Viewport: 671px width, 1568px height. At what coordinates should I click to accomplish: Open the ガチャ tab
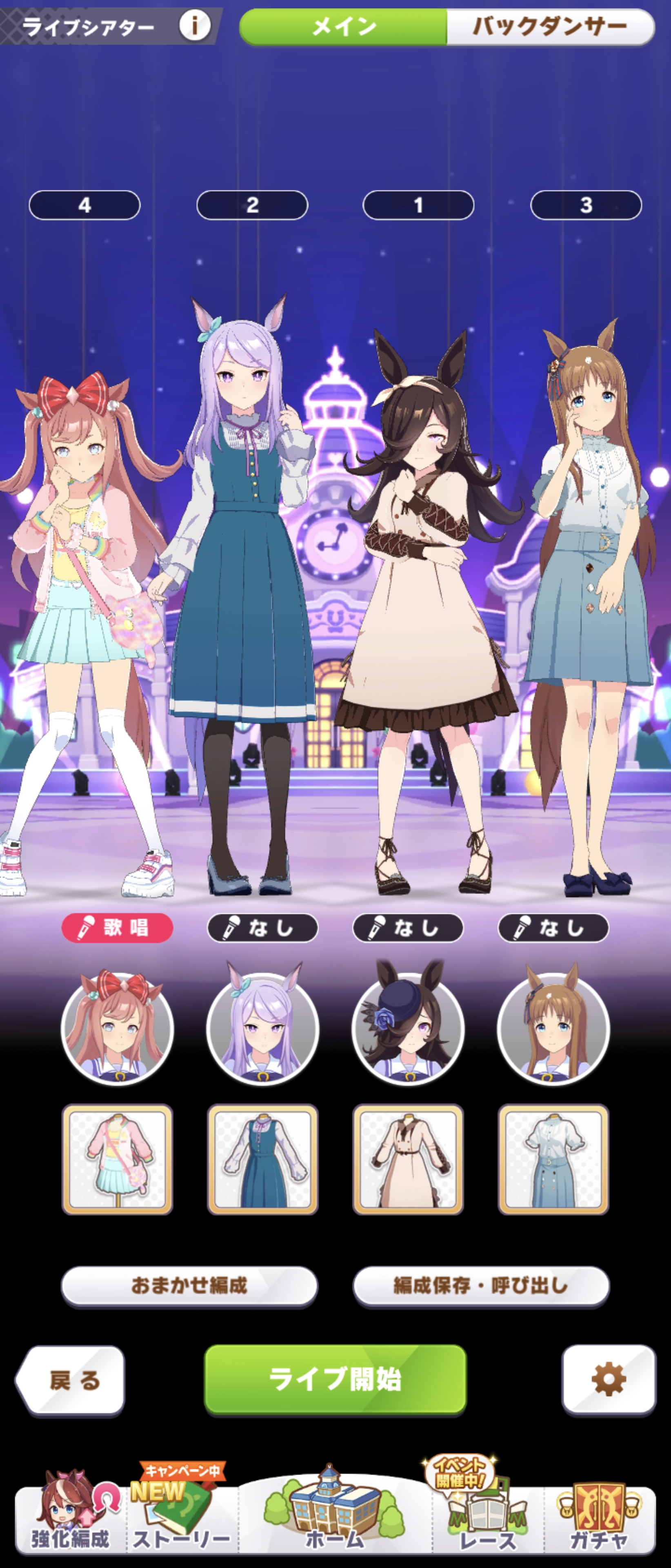point(599,1522)
